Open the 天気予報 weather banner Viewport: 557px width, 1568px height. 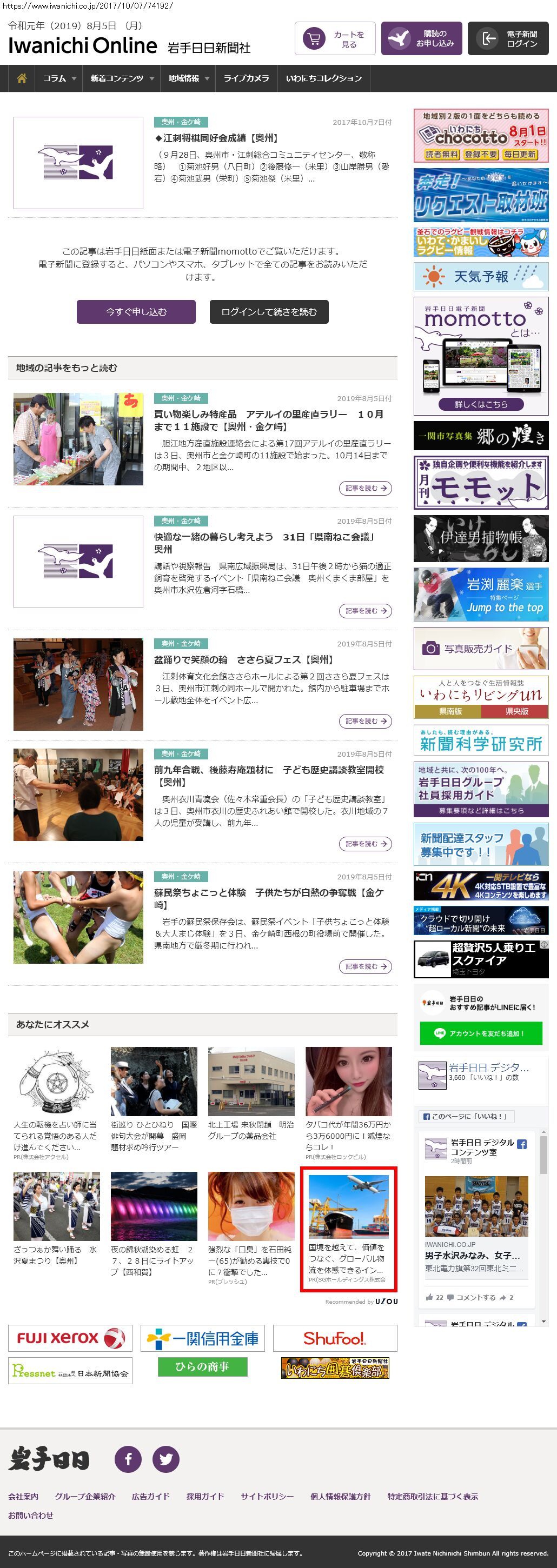coord(481,277)
